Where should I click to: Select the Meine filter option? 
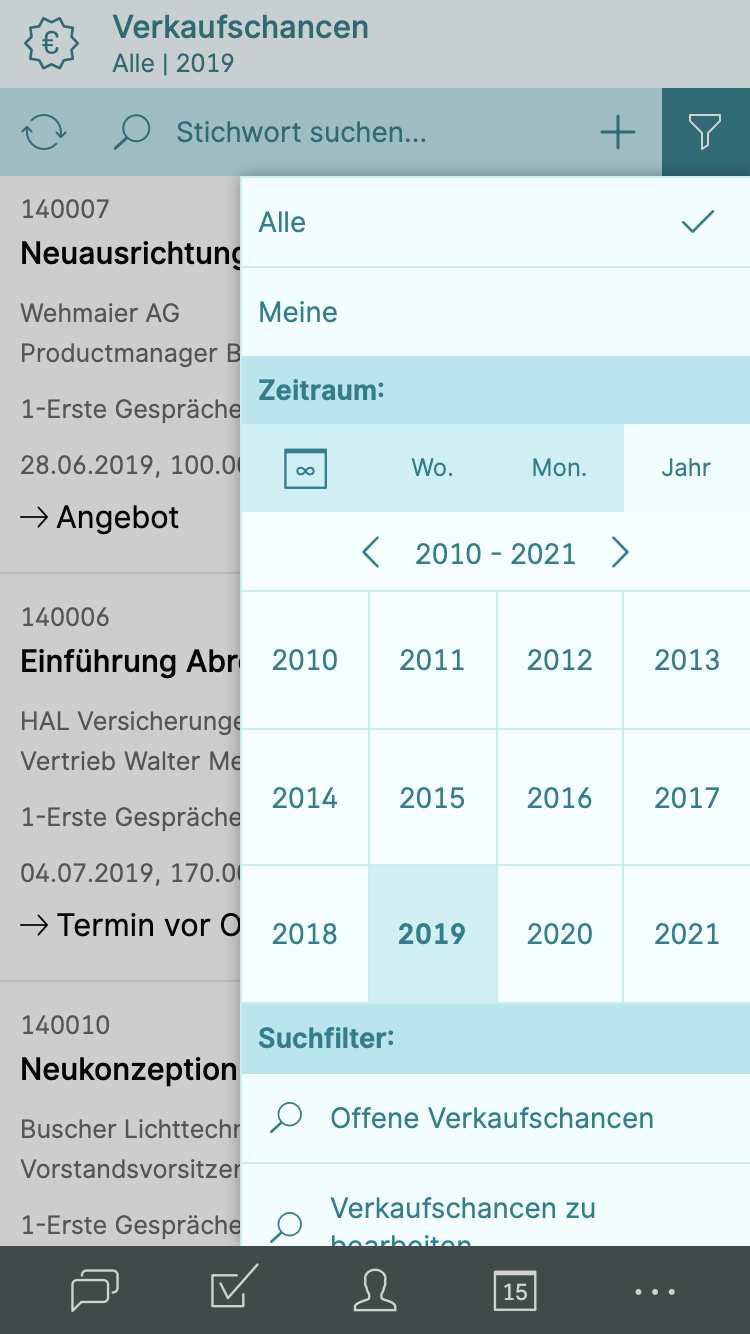tap(495, 312)
